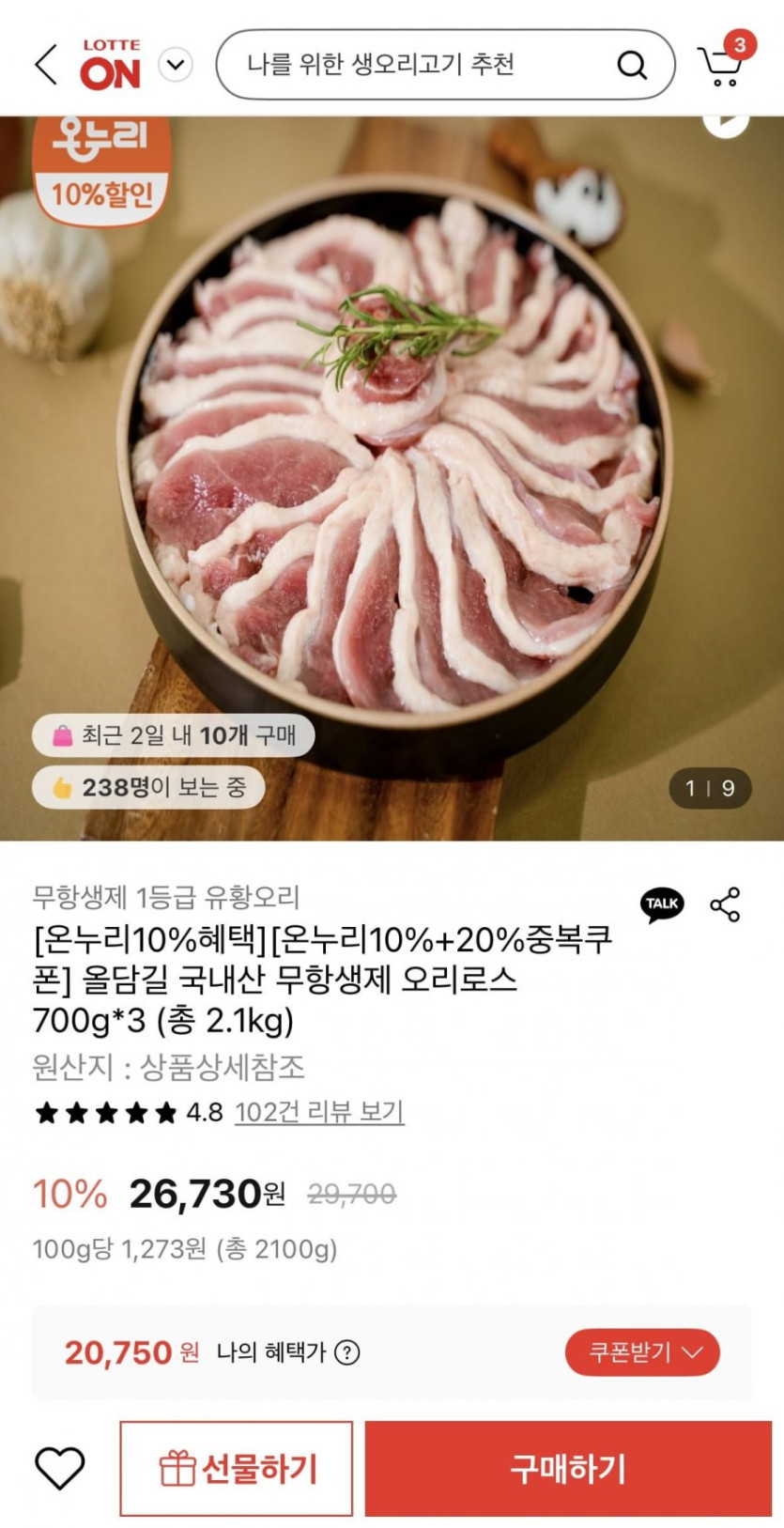Show info on 나의 혜택가
This screenshot has width=784, height=1528.
tap(347, 1352)
